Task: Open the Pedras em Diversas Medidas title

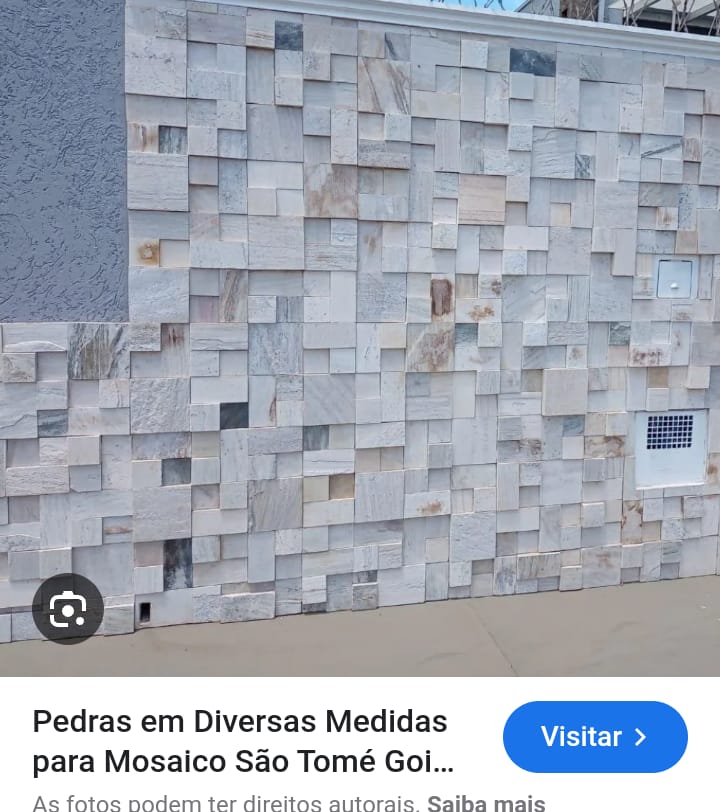Action: point(240,741)
